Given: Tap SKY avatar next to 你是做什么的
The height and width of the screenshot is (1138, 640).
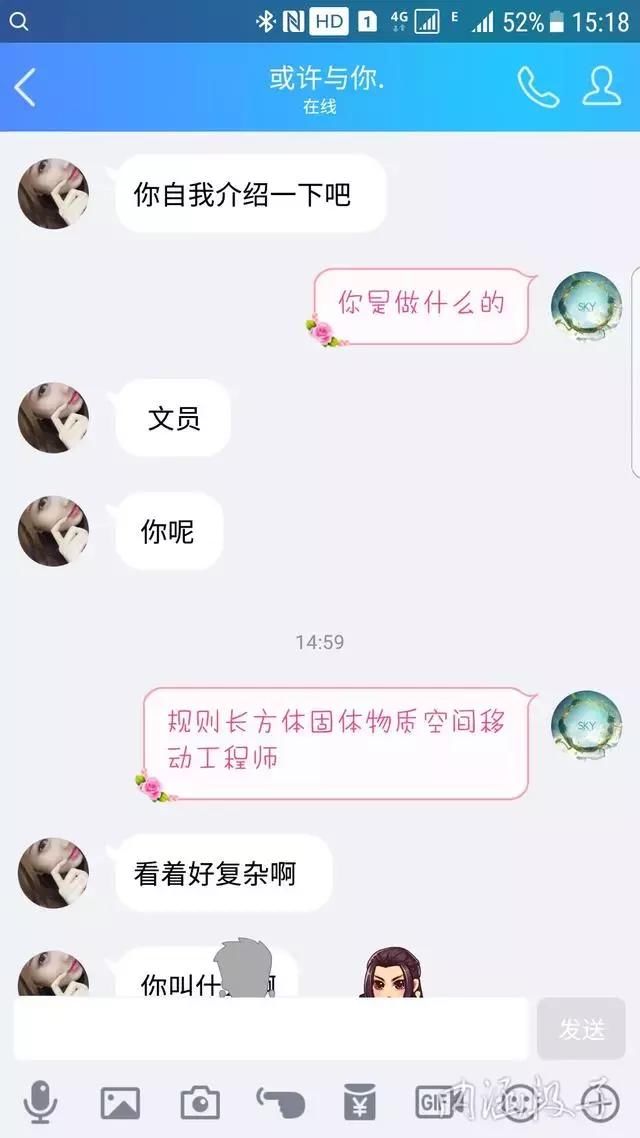Looking at the screenshot, I should 586,305.
